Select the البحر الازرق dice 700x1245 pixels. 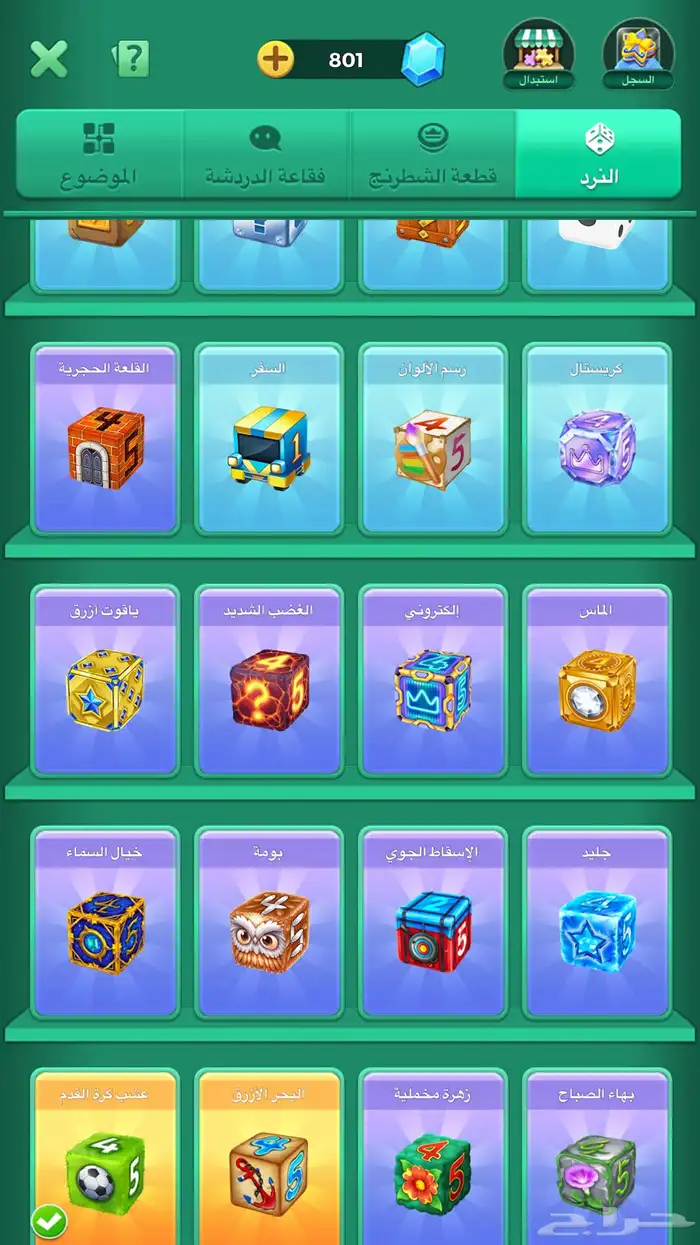click(268, 1160)
